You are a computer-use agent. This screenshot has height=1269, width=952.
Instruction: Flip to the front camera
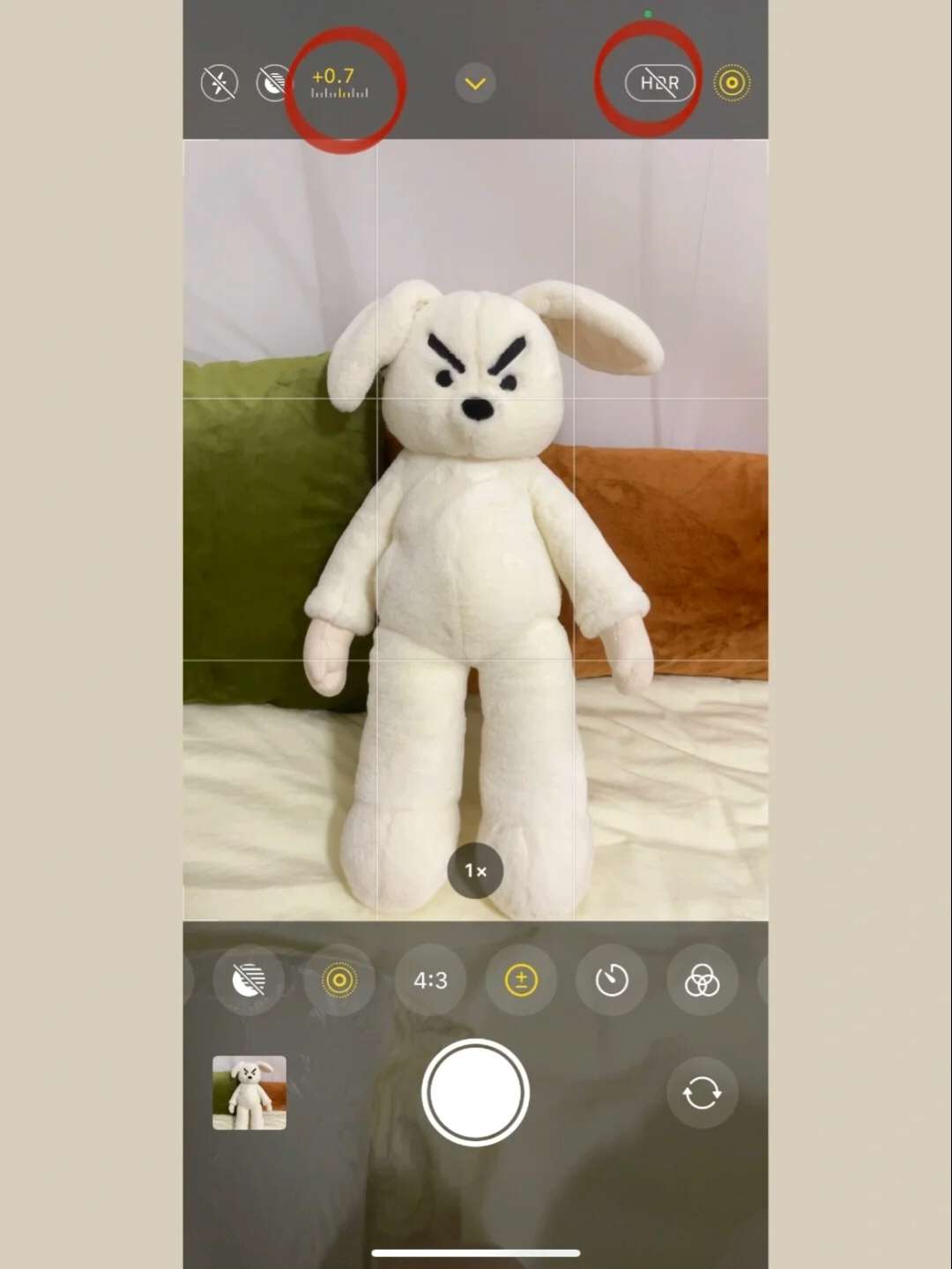pos(702,1094)
